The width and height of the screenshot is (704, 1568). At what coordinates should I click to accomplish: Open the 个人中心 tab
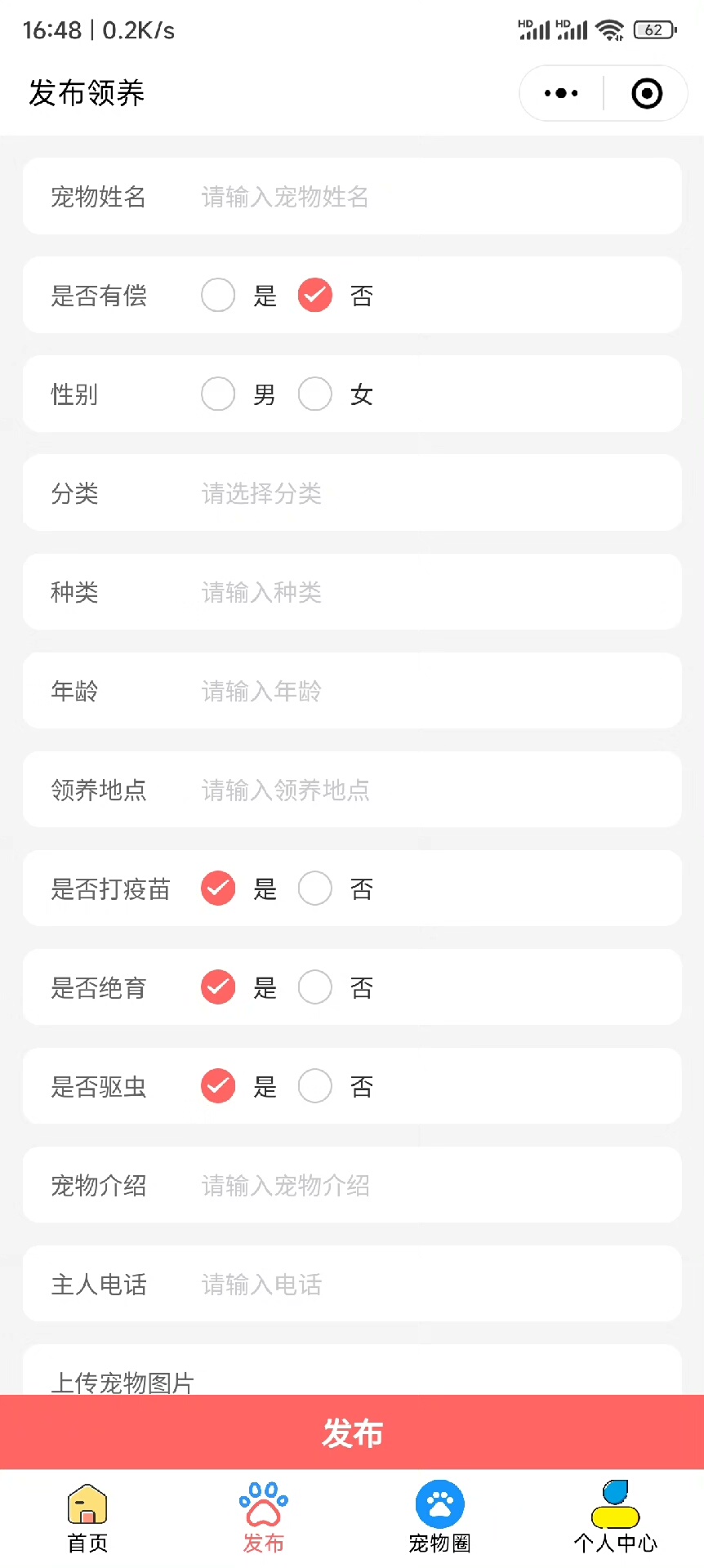(x=615, y=1517)
